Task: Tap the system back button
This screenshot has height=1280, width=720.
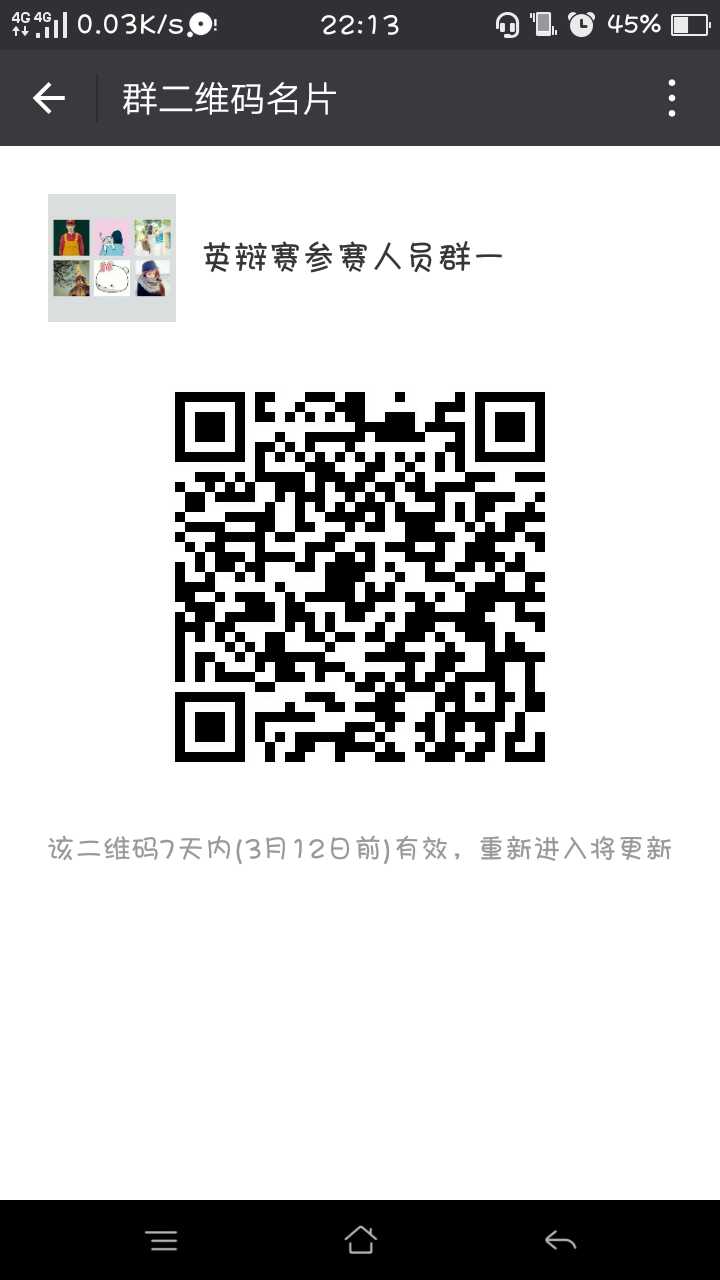Action: click(x=560, y=1240)
